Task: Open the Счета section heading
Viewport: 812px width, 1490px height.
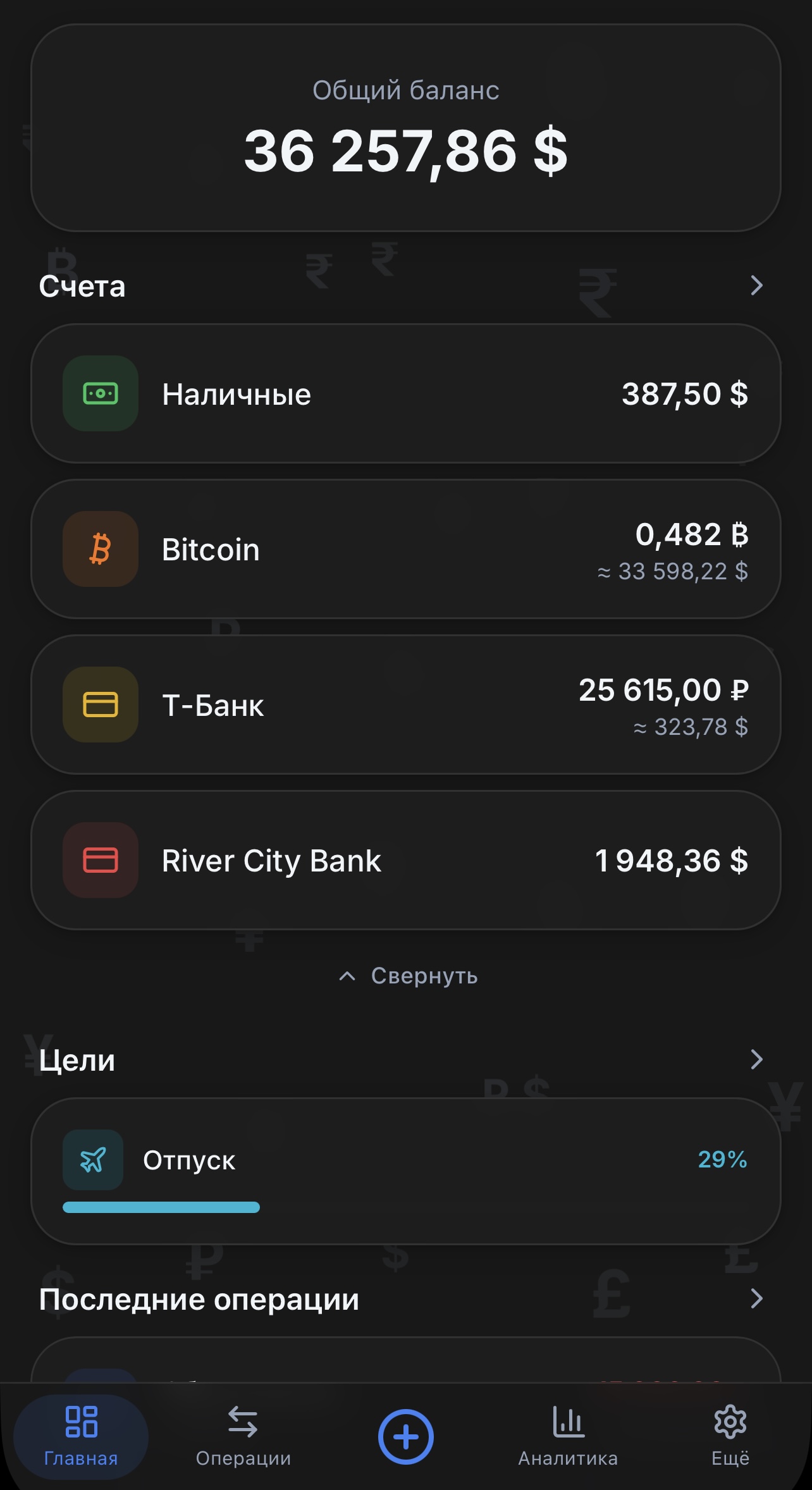Action: 81,286
